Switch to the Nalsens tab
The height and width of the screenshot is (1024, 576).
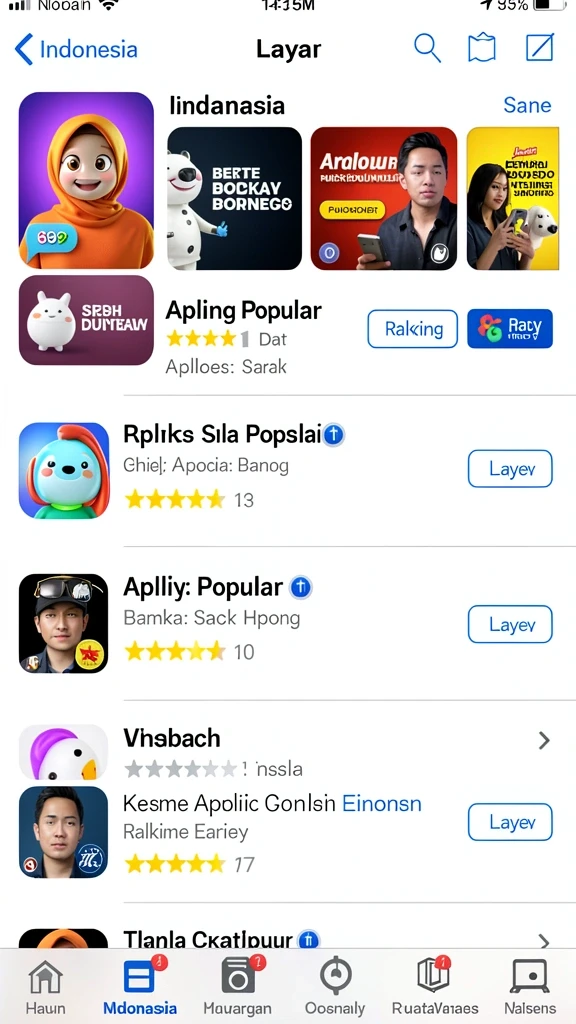530,986
